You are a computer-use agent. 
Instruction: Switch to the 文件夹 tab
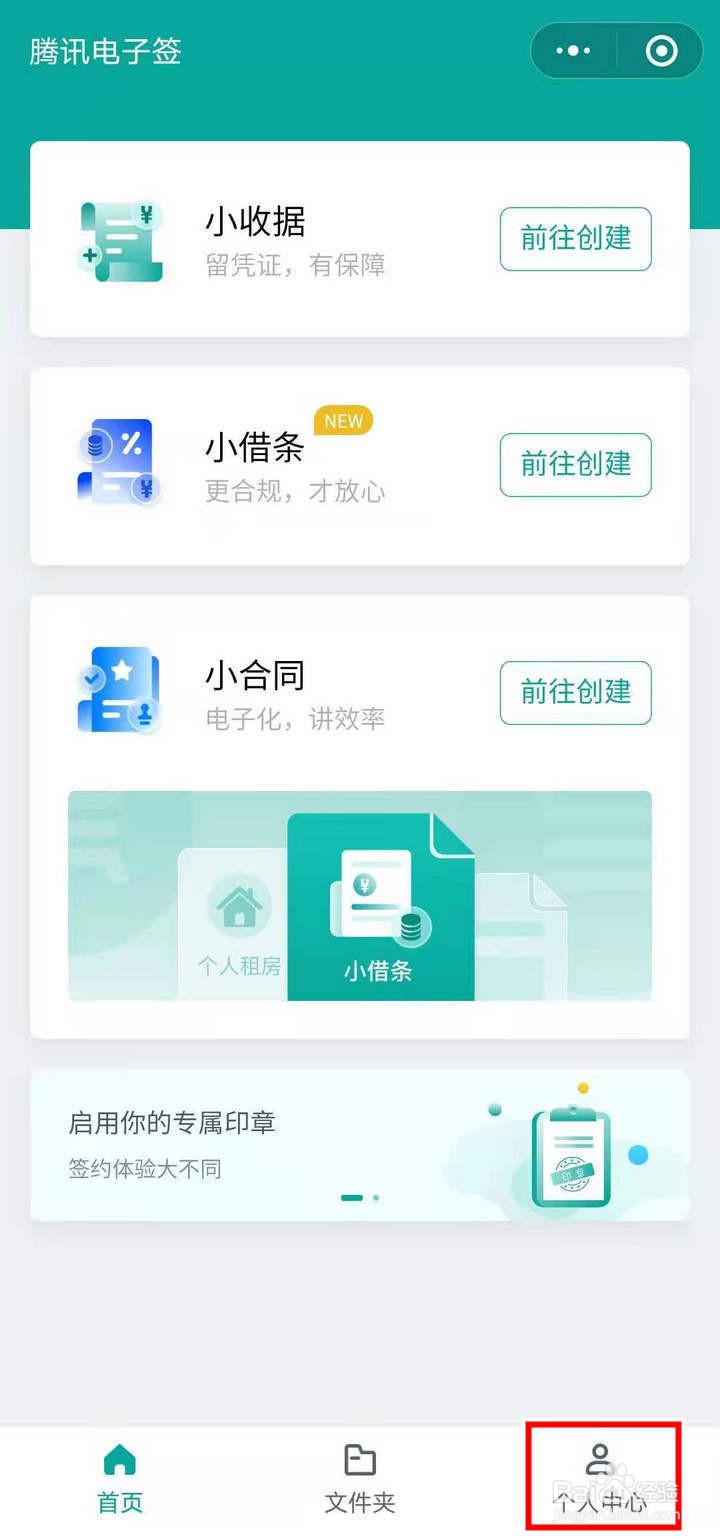(359, 1480)
